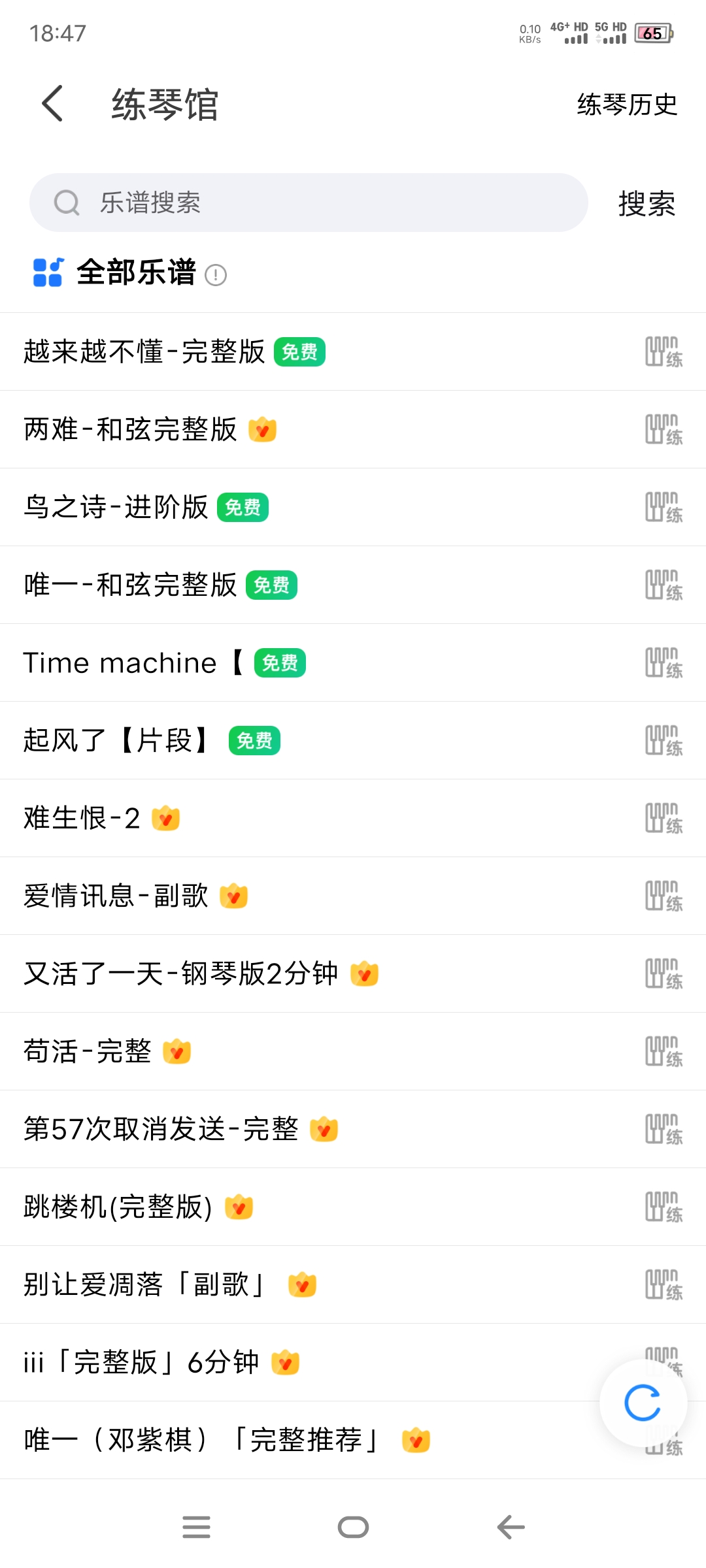This screenshot has height=1568, width=706.
Task: Tap the VIP crown badge on 两难-和弦完整版
Action: coord(263,429)
